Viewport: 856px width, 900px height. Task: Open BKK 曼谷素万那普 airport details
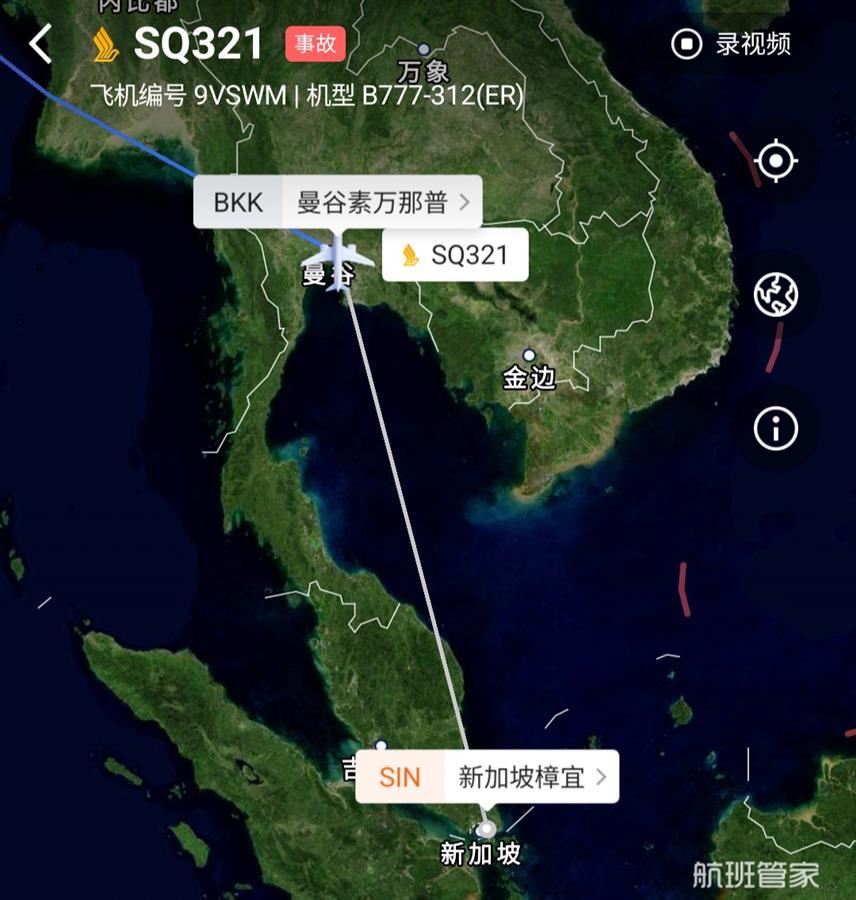pyautogui.click(x=338, y=202)
